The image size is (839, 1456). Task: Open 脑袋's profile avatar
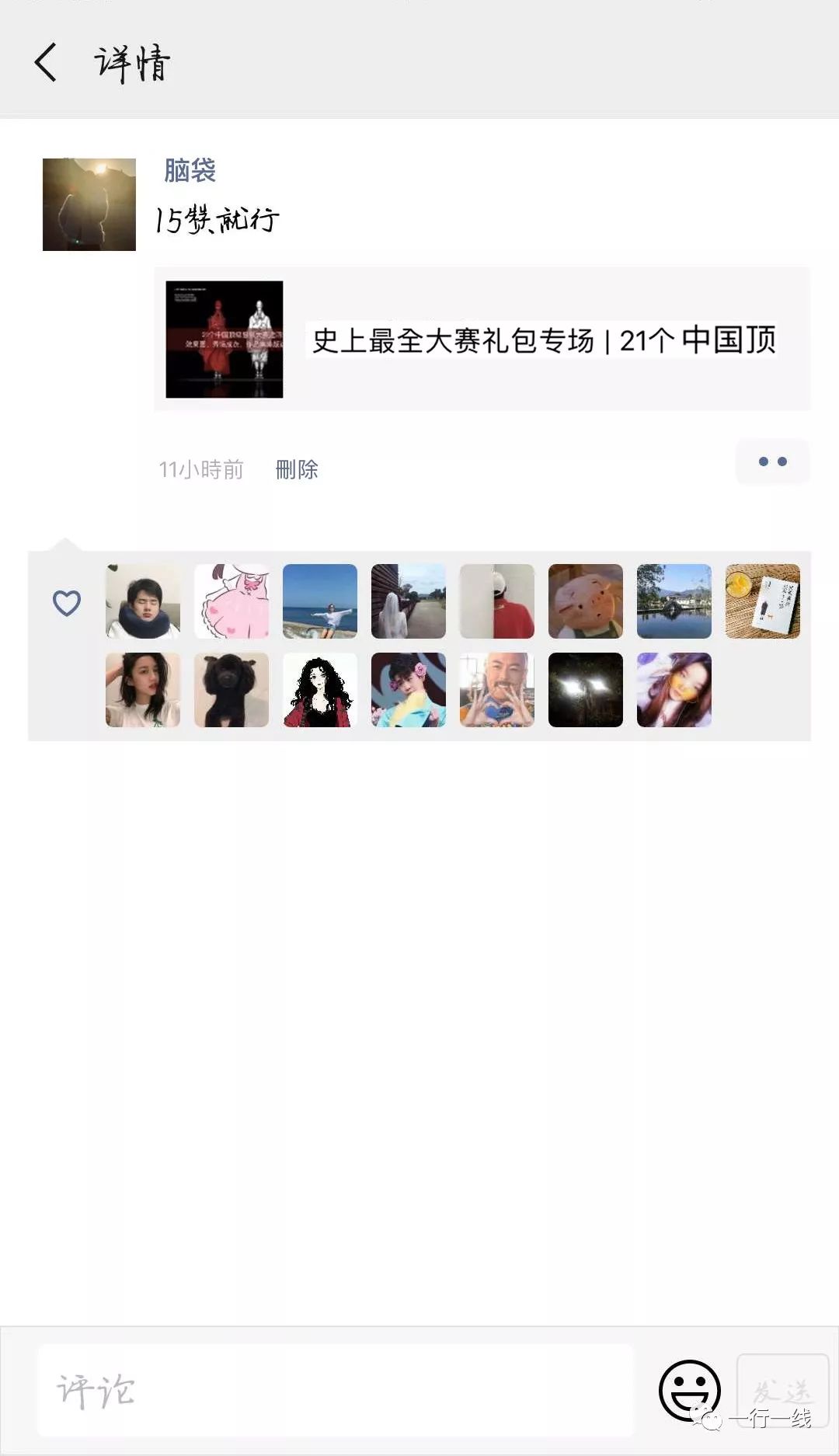[x=89, y=204]
